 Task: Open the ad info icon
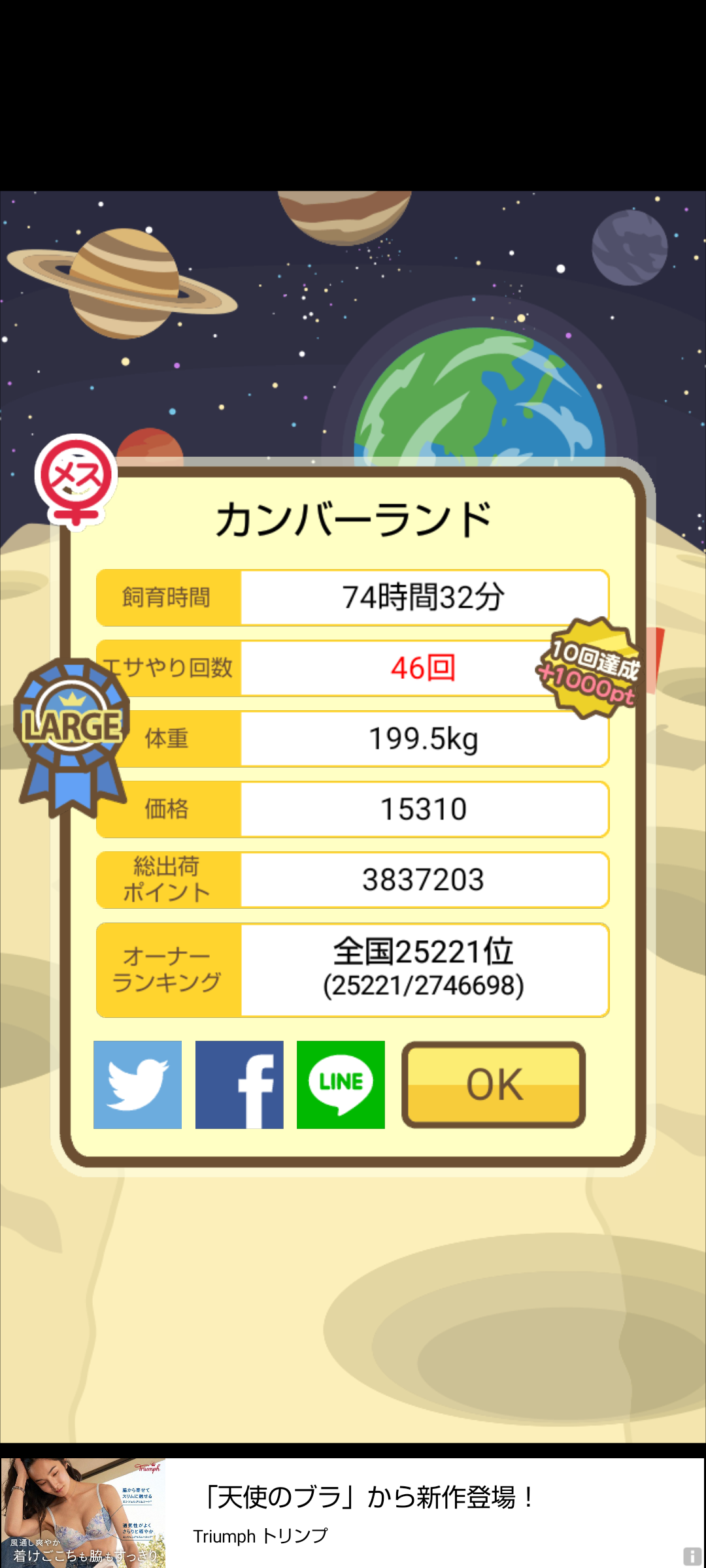pyautogui.click(x=692, y=1556)
